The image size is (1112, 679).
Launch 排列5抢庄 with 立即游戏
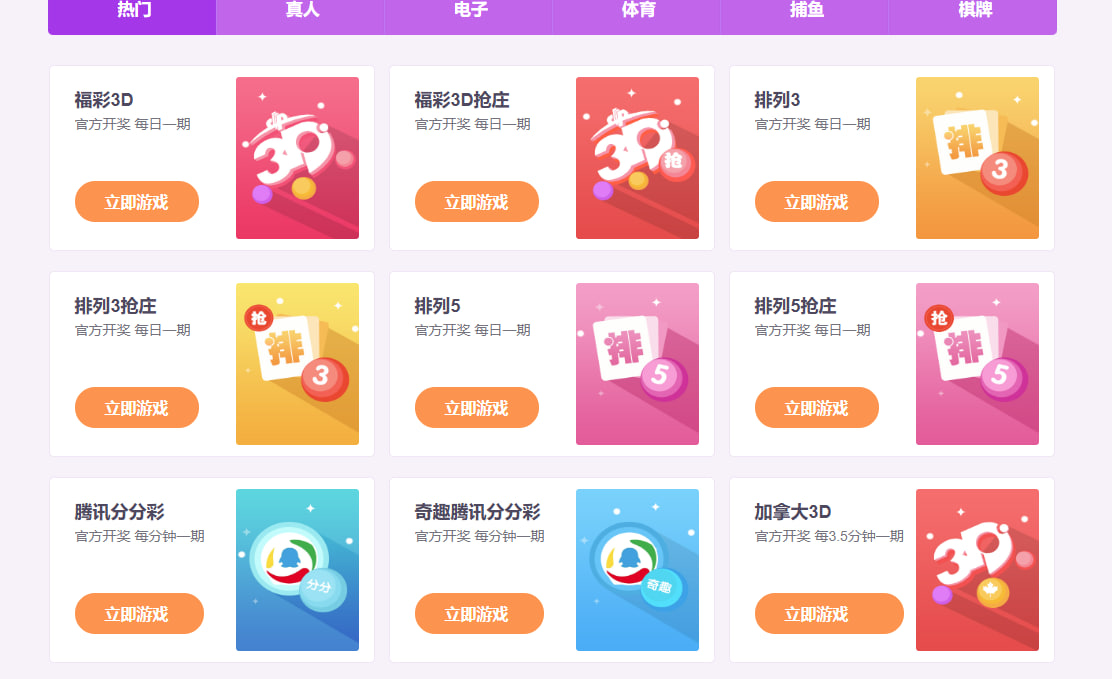point(817,408)
